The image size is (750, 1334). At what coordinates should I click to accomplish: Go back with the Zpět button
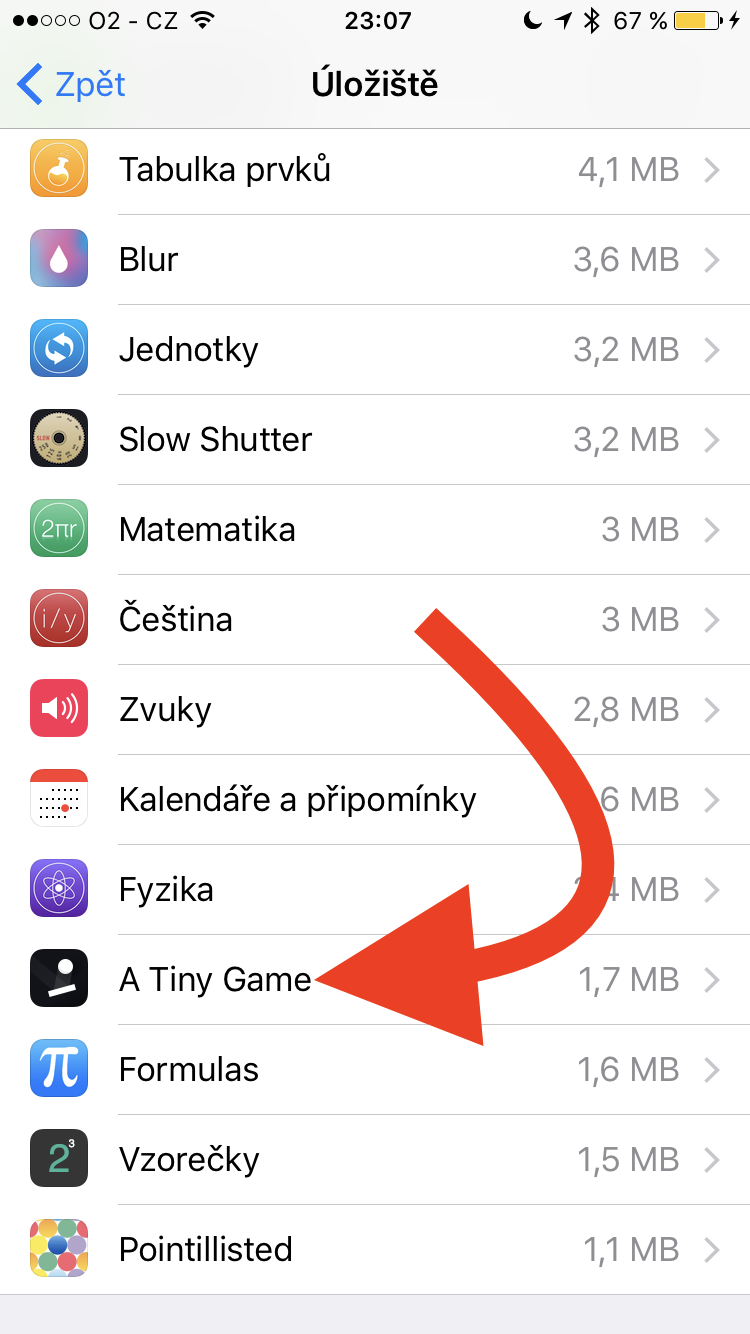[72, 84]
